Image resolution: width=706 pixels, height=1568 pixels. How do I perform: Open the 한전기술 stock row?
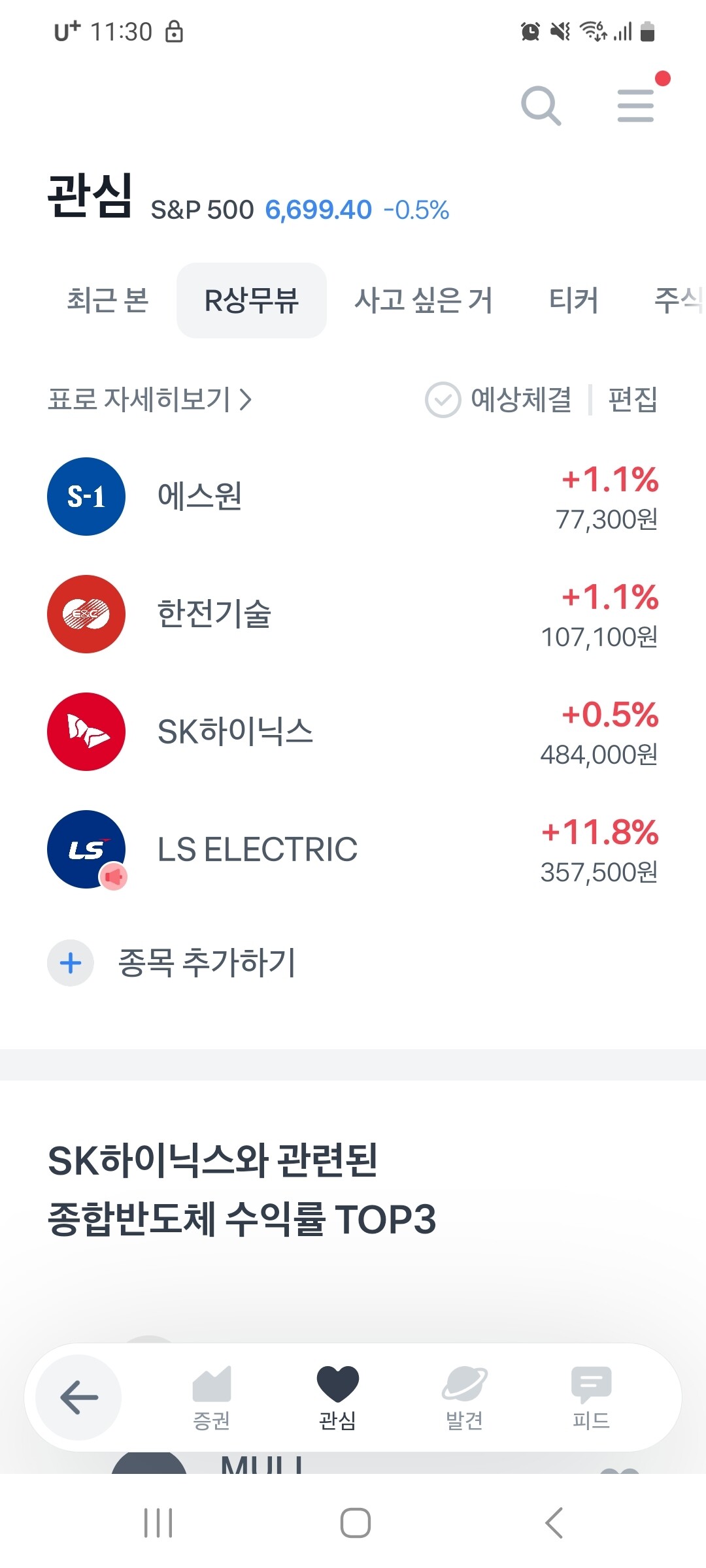point(353,614)
